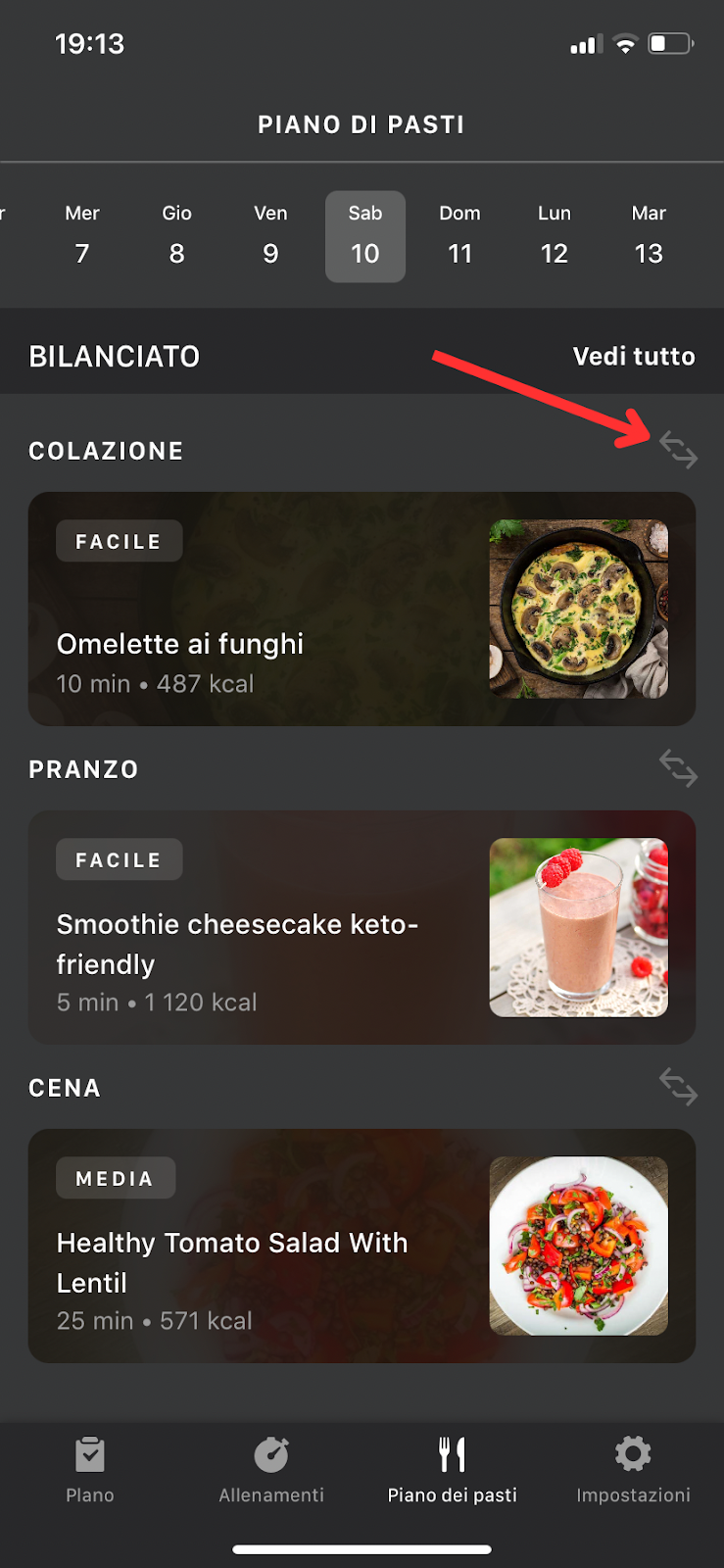Viewport: 724px width, 1568px height.
Task: Select Gio 8 in the calendar
Action: 176,236
